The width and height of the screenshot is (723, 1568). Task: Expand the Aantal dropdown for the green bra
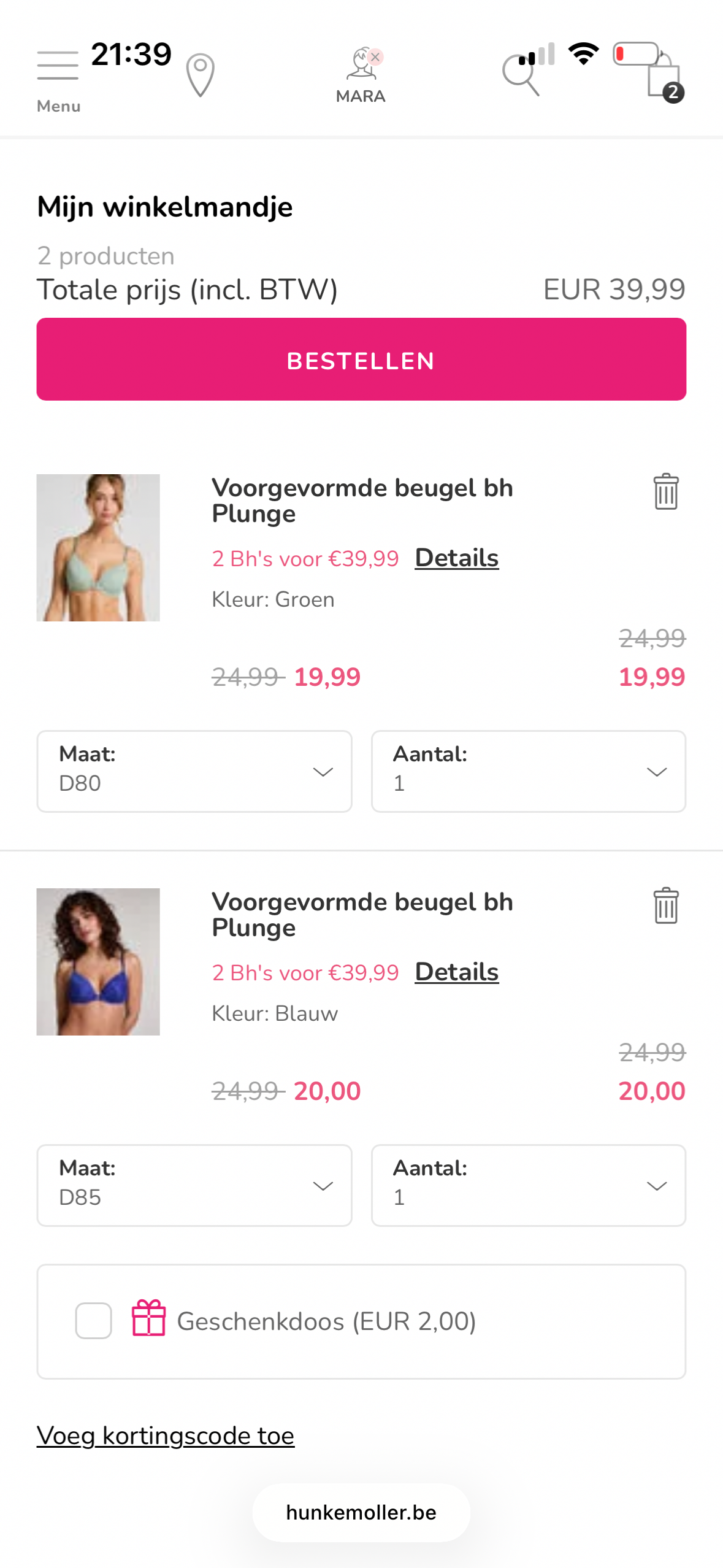[x=528, y=771]
